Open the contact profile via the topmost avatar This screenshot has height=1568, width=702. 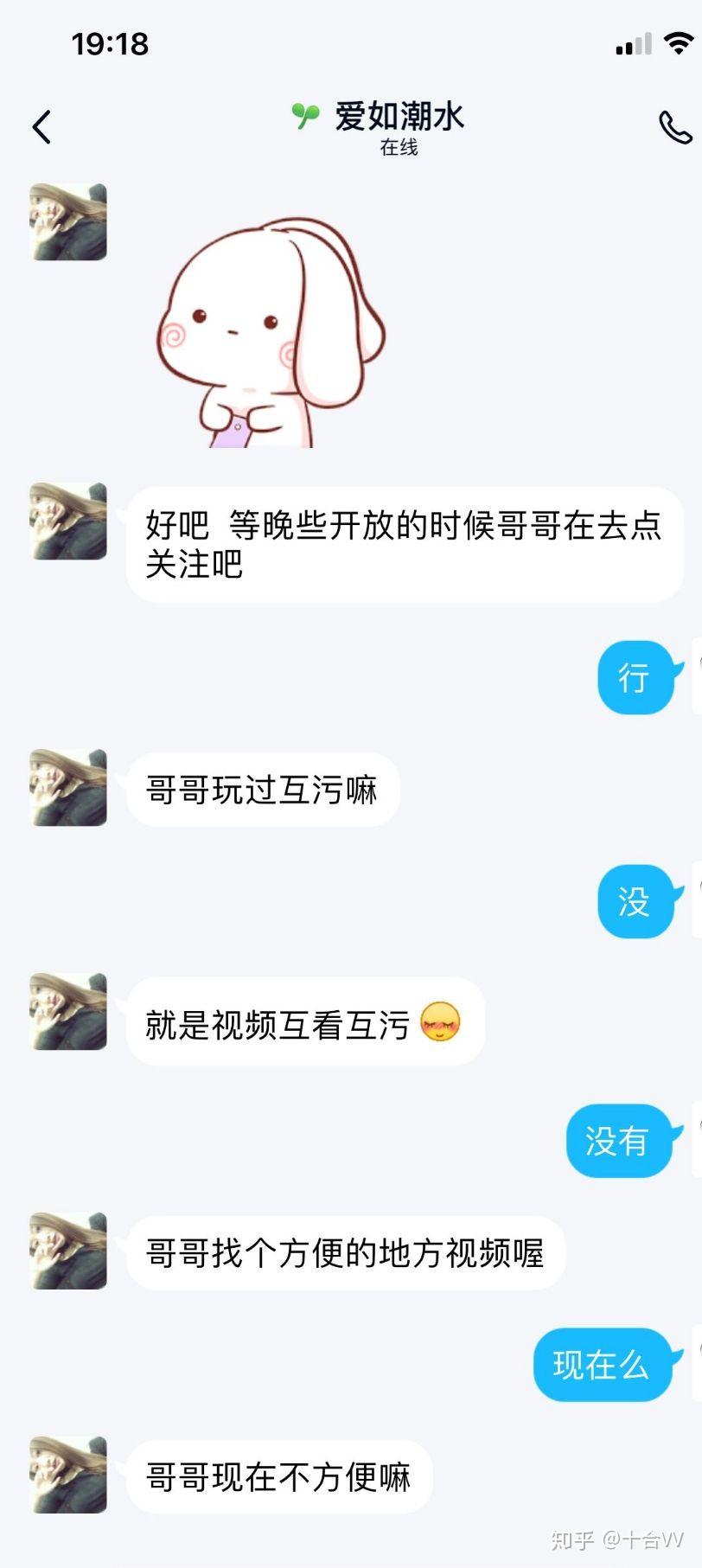[67, 222]
